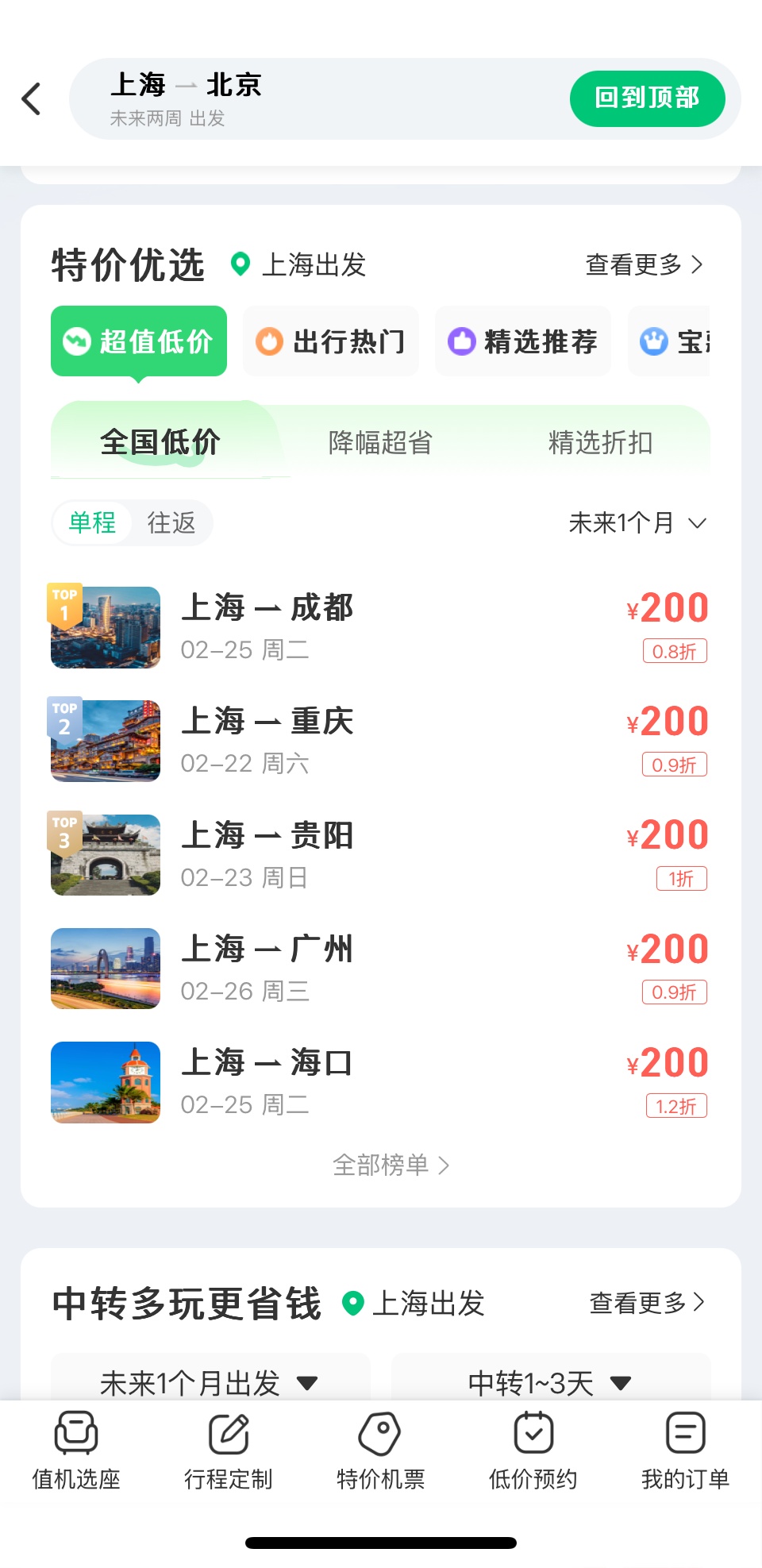The image size is (762, 1568).
Task: Tap the 回到顶部 button
Action: 647,98
